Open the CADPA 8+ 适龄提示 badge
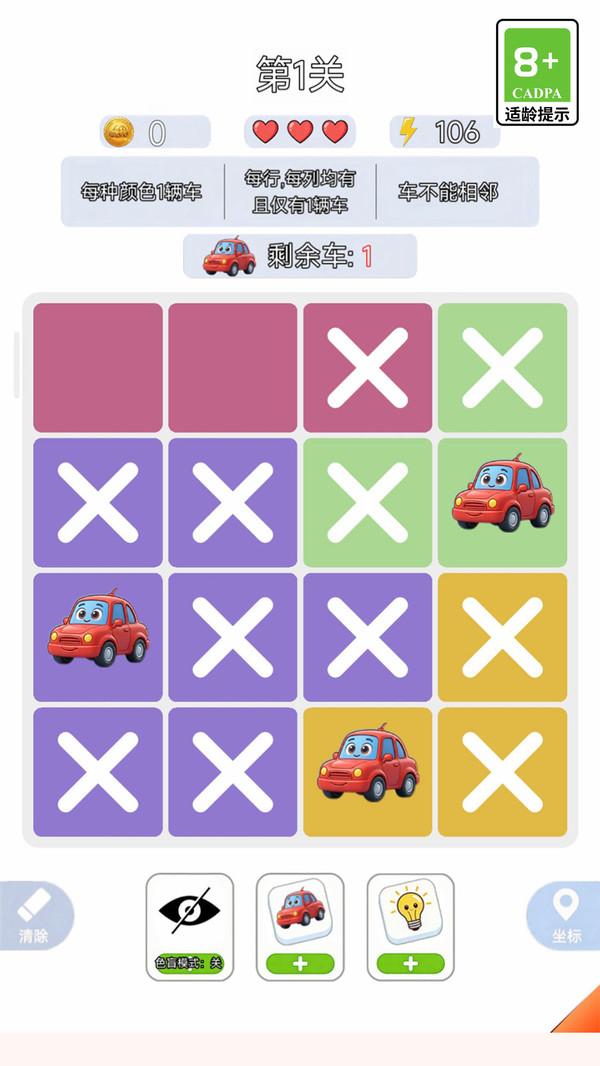Viewport: 600px width, 1066px height. (x=537, y=72)
